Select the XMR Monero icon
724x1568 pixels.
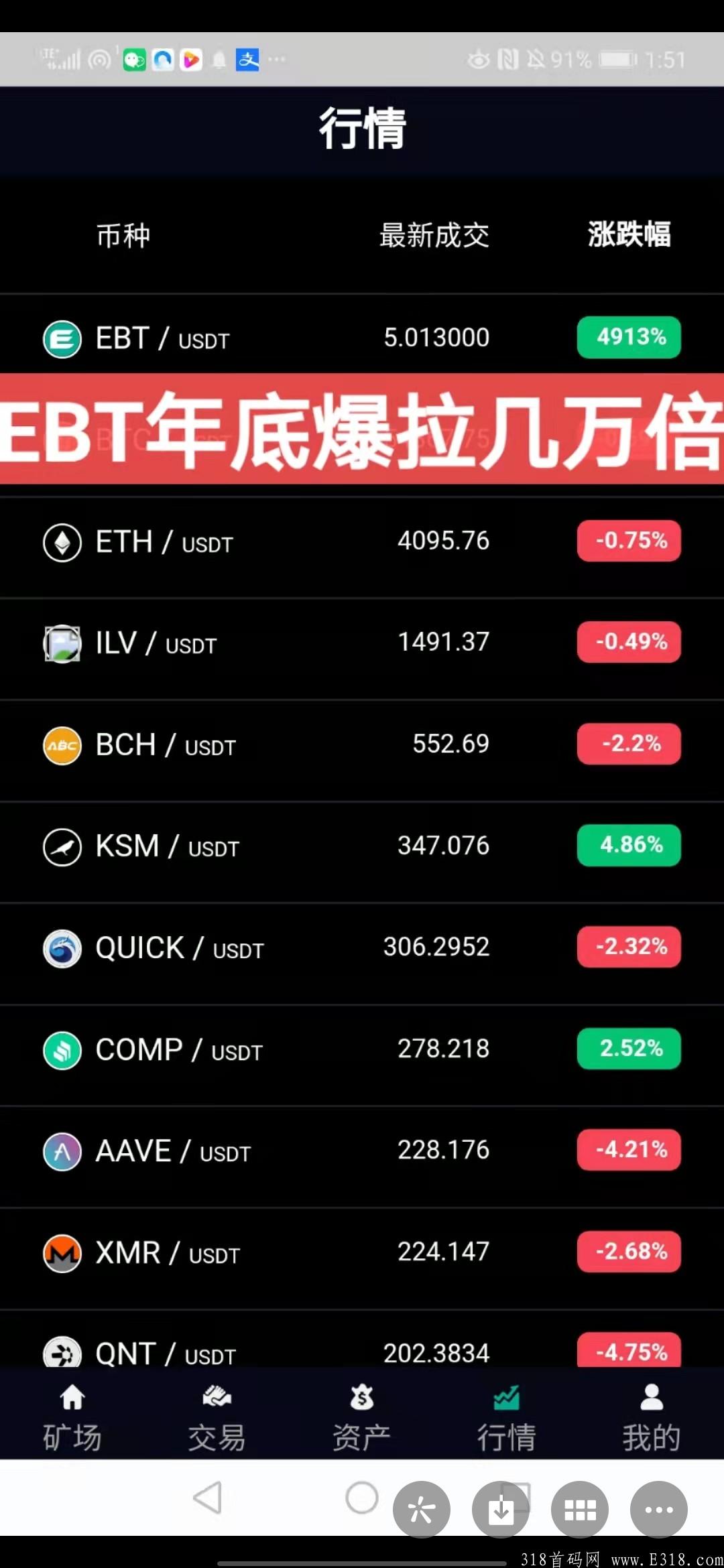[x=61, y=1252]
